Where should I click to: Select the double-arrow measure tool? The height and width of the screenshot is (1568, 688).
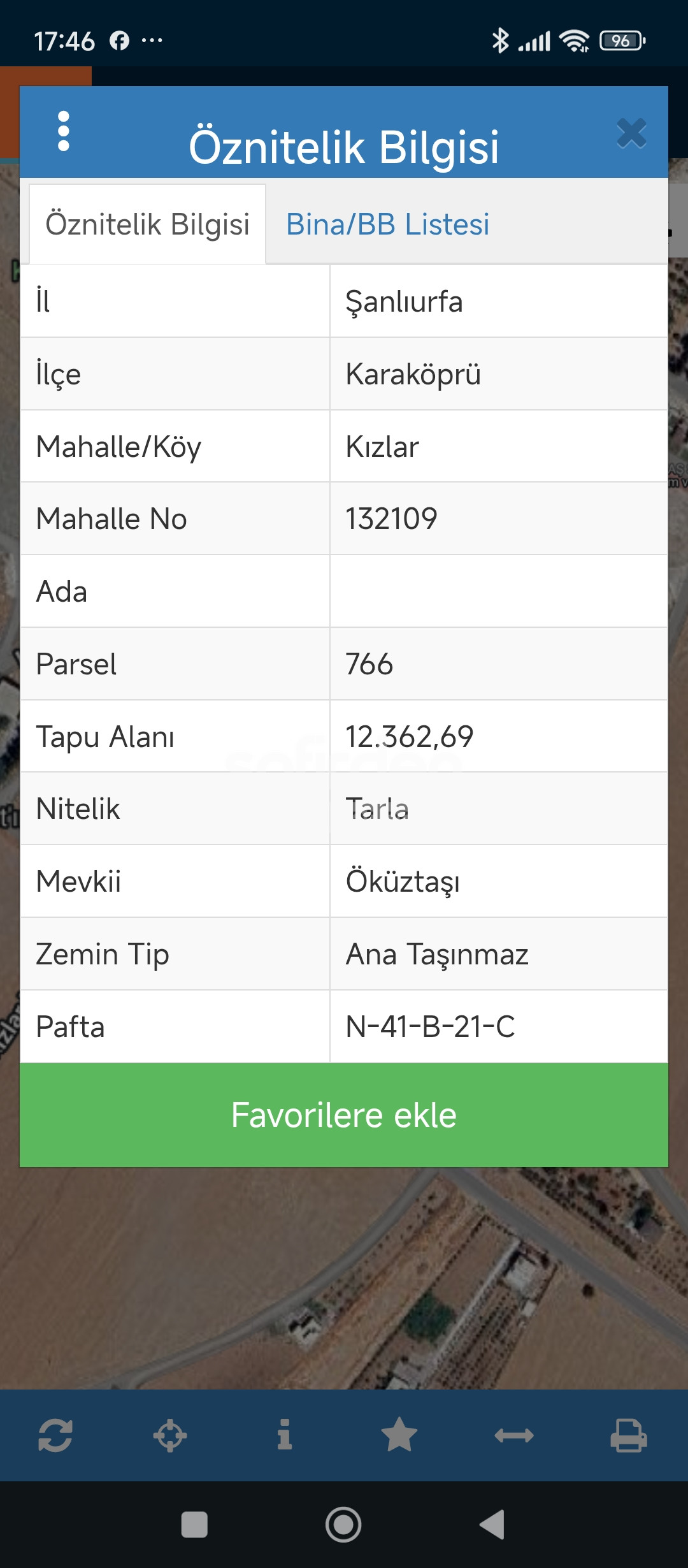pyautogui.click(x=514, y=1435)
